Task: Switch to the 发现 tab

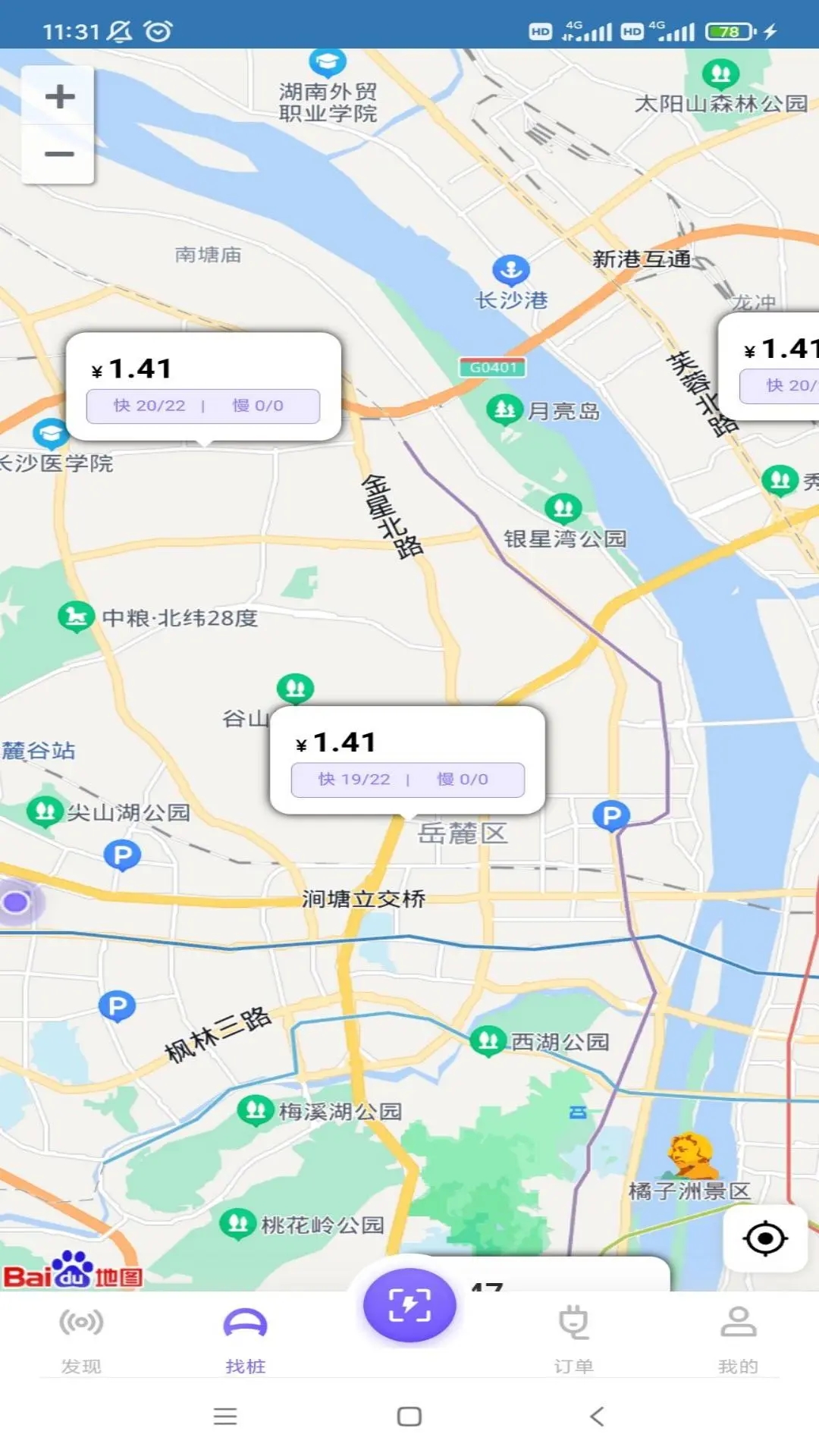Action: (81, 1338)
